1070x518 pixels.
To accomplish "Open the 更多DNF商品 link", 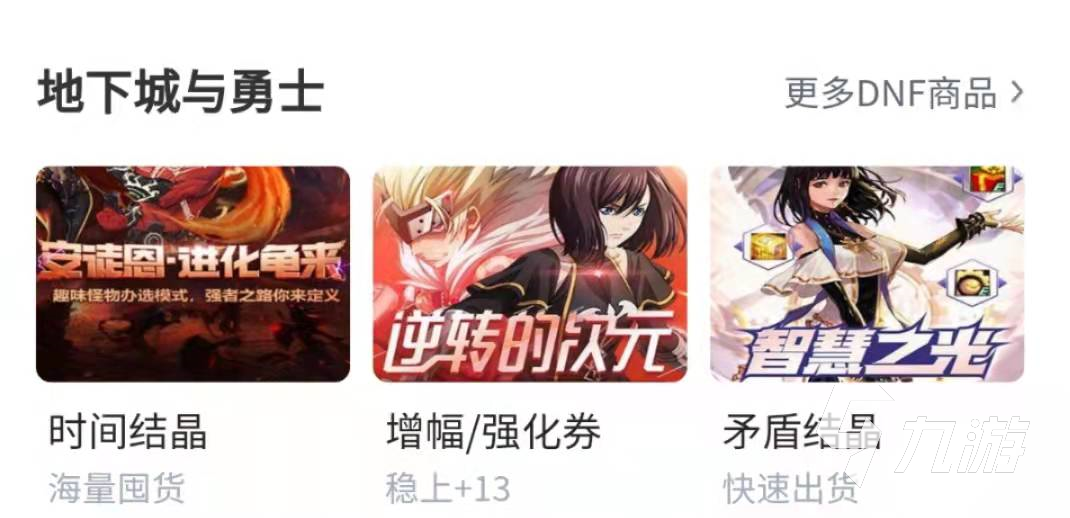I will pyautogui.click(x=903, y=94).
